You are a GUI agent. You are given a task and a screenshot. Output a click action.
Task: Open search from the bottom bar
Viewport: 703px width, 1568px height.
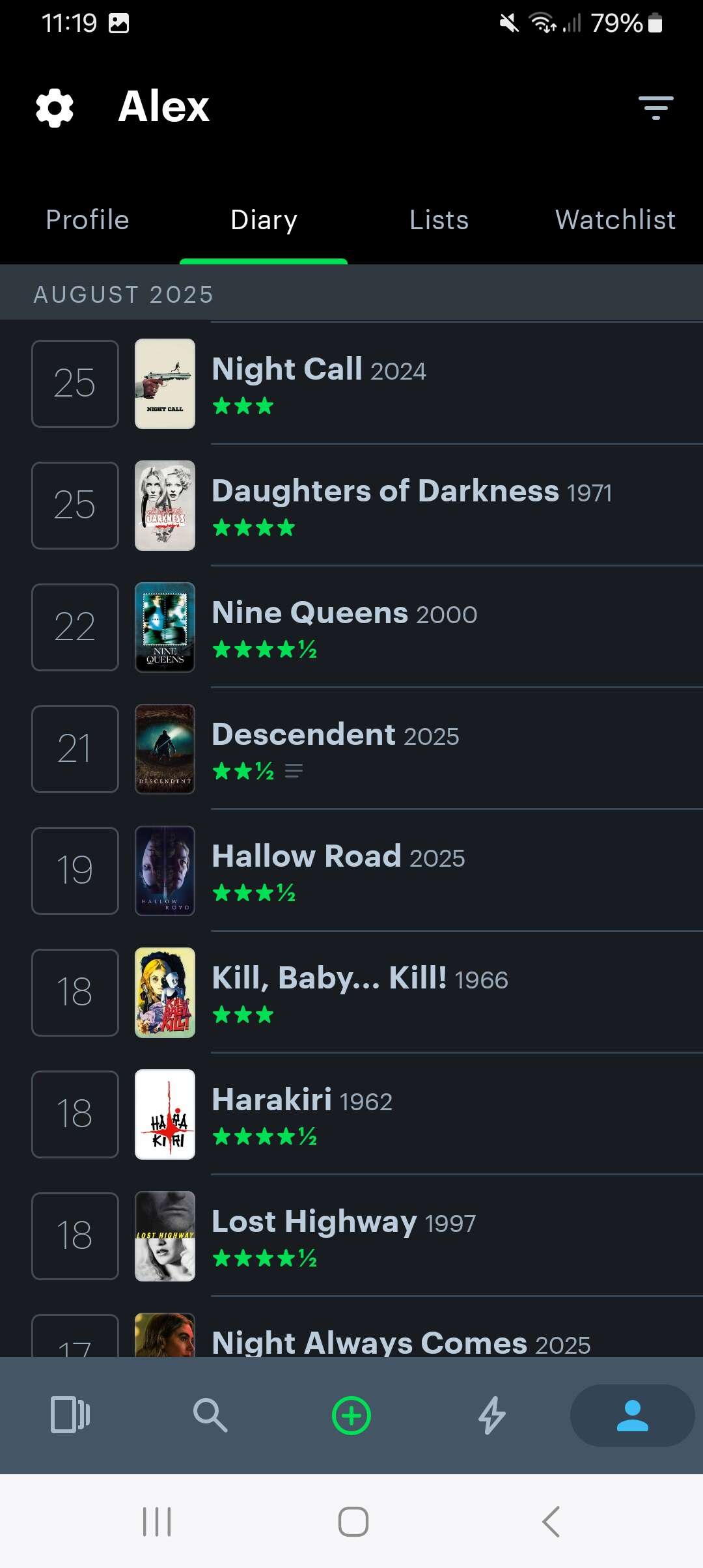(210, 1415)
